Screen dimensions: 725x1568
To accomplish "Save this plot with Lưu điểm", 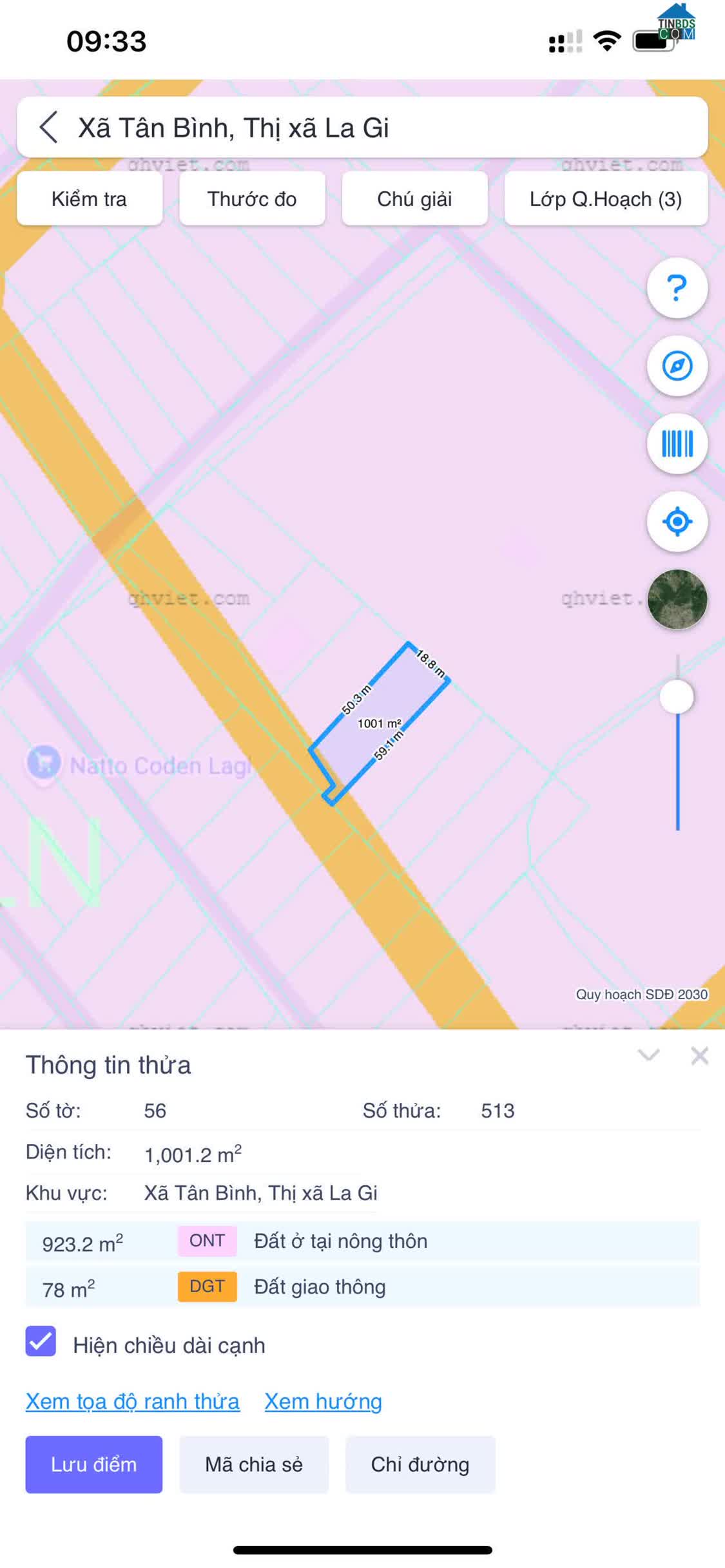I will point(94,1464).
